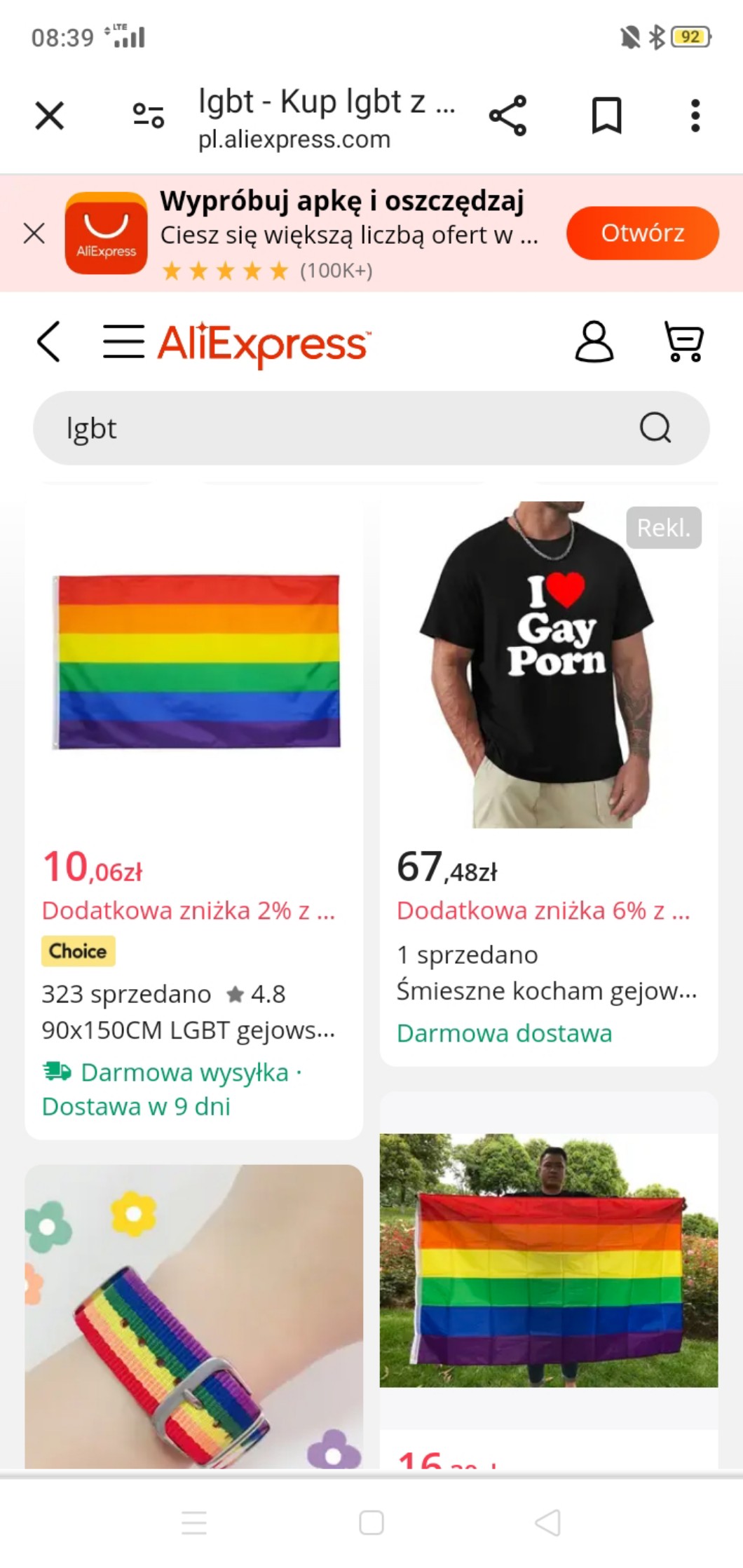743x1568 pixels.
Task: Open the browser overflow menu
Action: pos(695,116)
